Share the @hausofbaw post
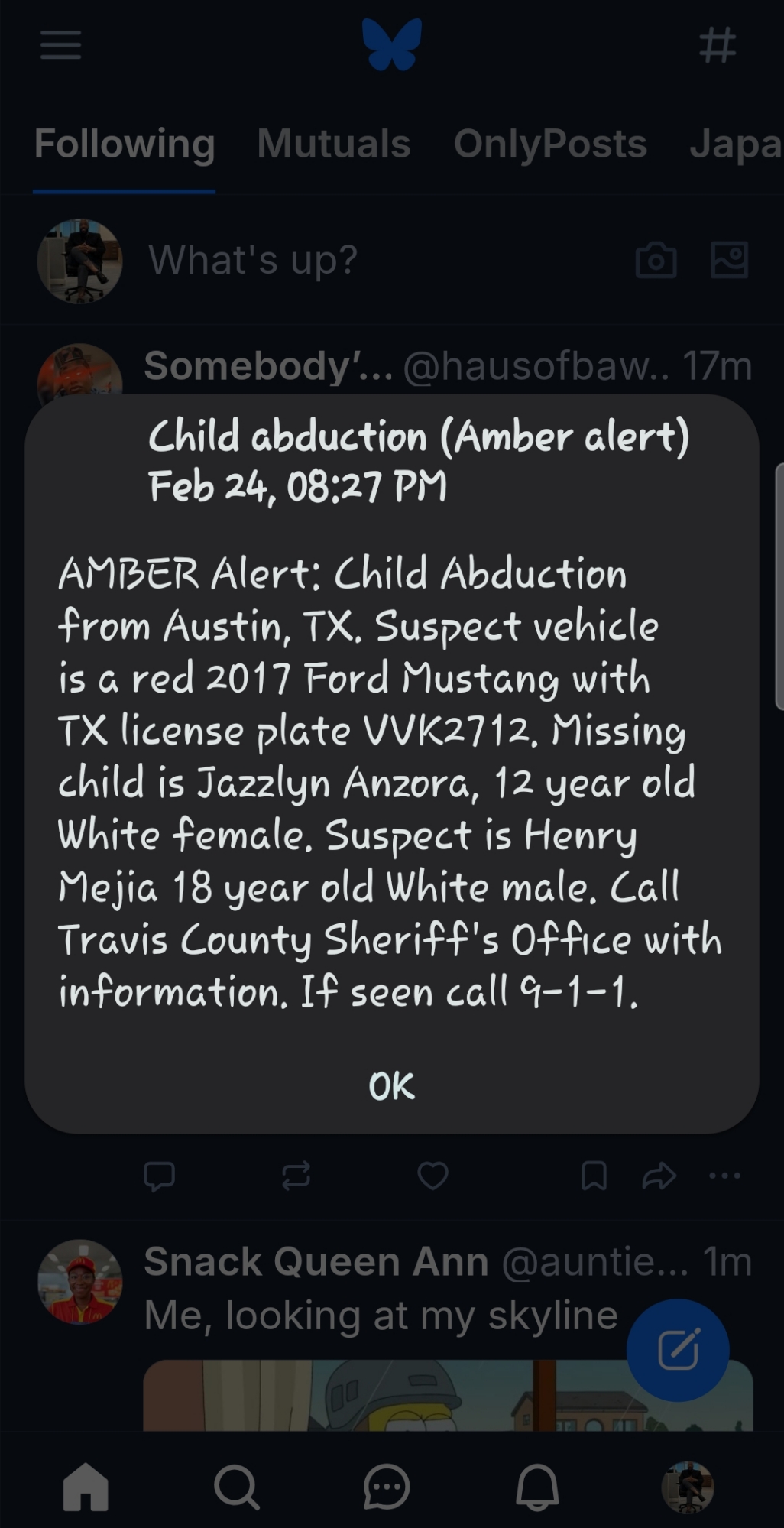The height and width of the screenshot is (1528, 784). pos(659,1176)
